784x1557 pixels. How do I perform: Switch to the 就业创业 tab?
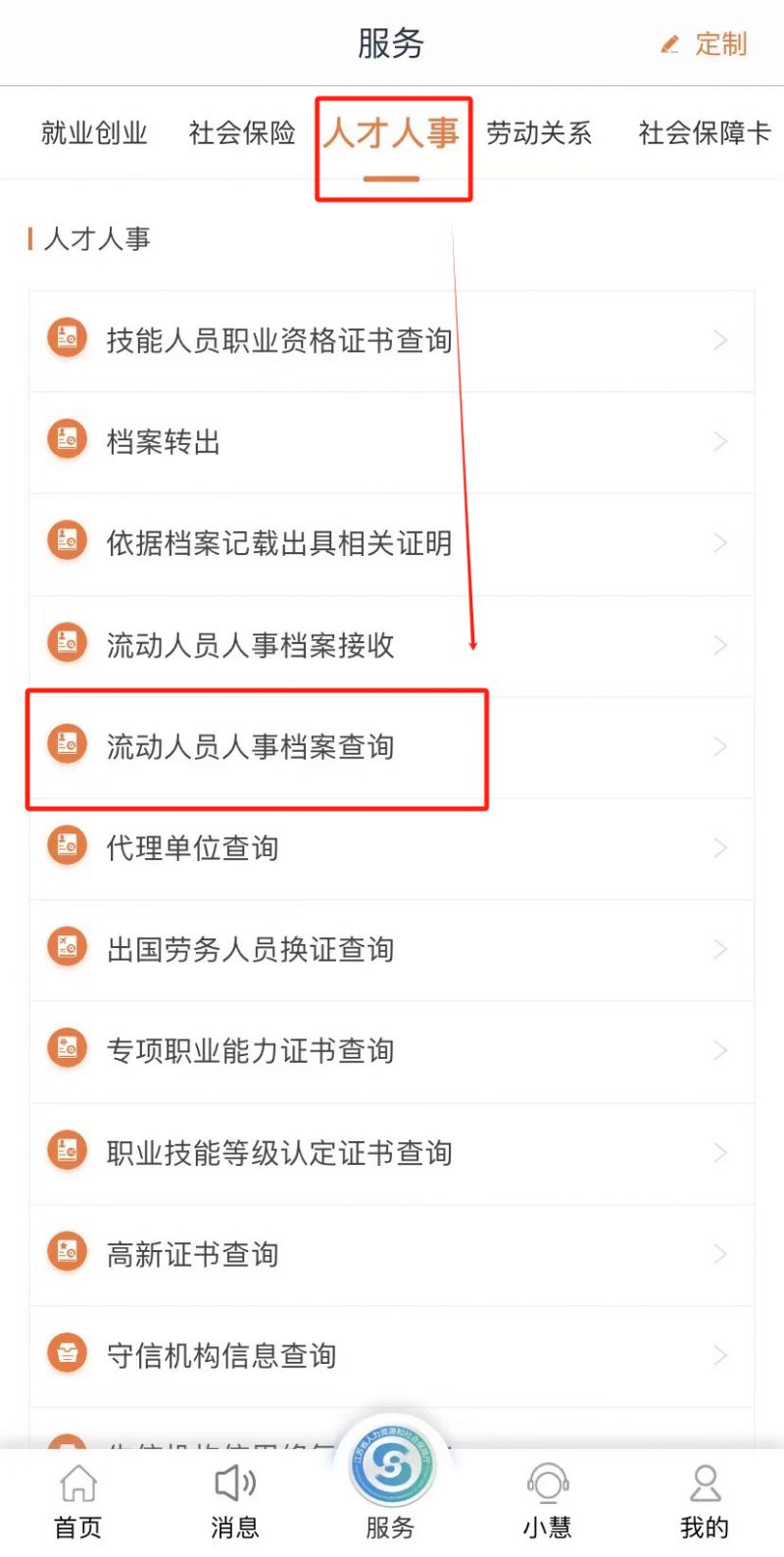94,132
